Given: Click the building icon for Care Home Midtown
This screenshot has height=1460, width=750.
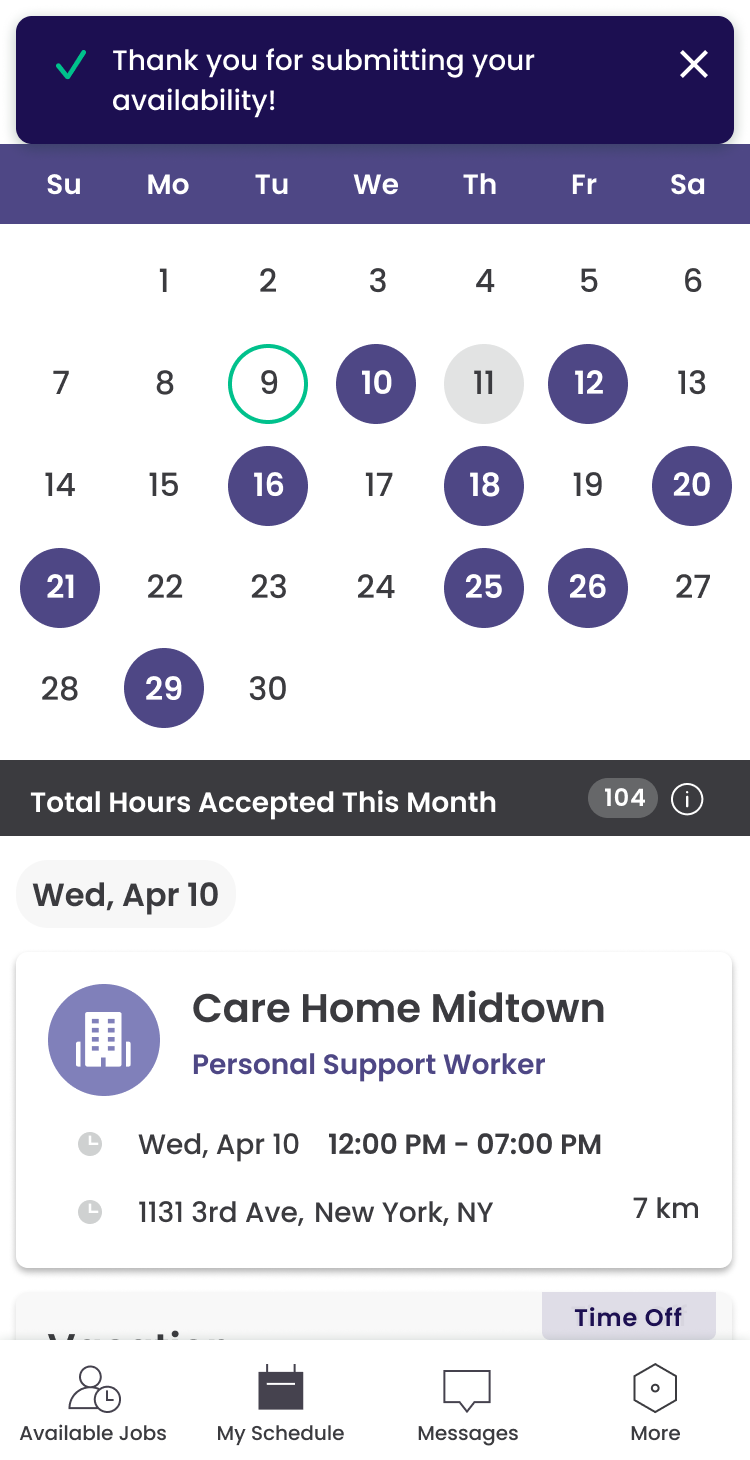Looking at the screenshot, I should tap(104, 1039).
